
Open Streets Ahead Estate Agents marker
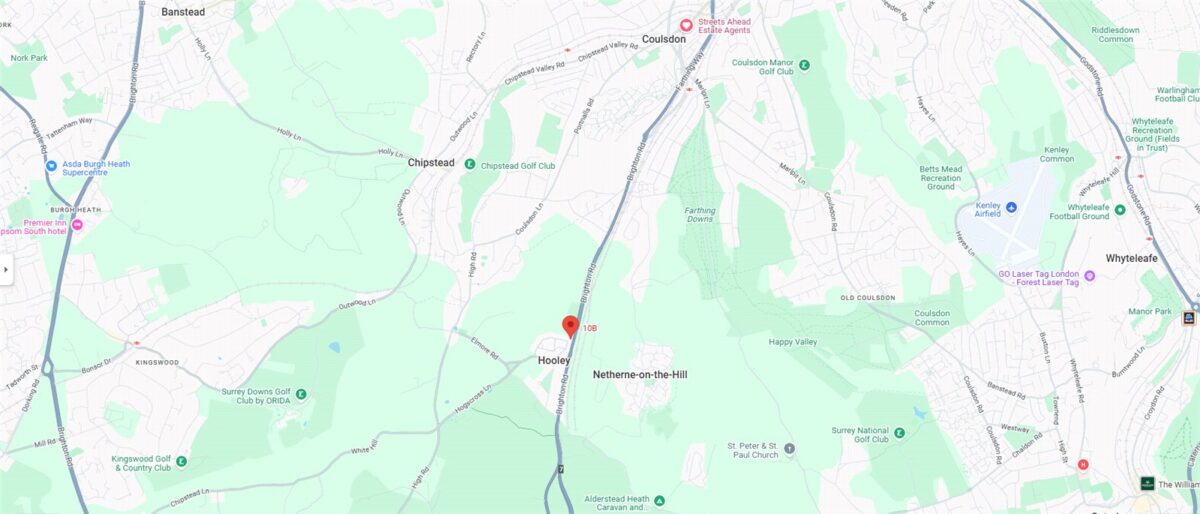tap(686, 25)
